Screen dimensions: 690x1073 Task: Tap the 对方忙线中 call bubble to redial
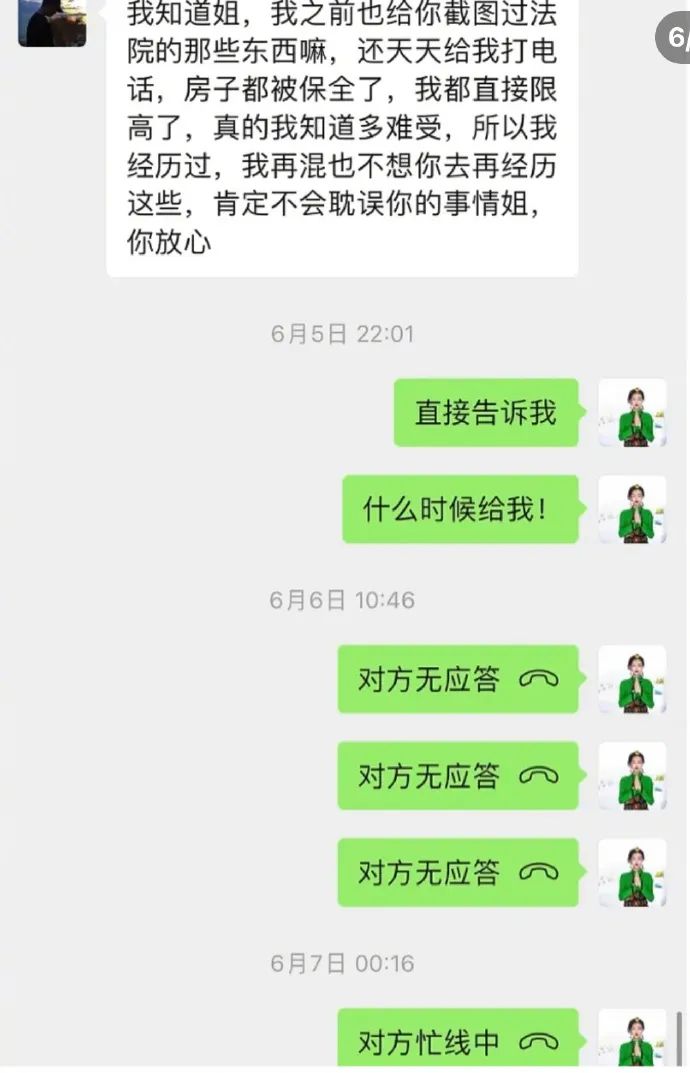pos(457,1042)
